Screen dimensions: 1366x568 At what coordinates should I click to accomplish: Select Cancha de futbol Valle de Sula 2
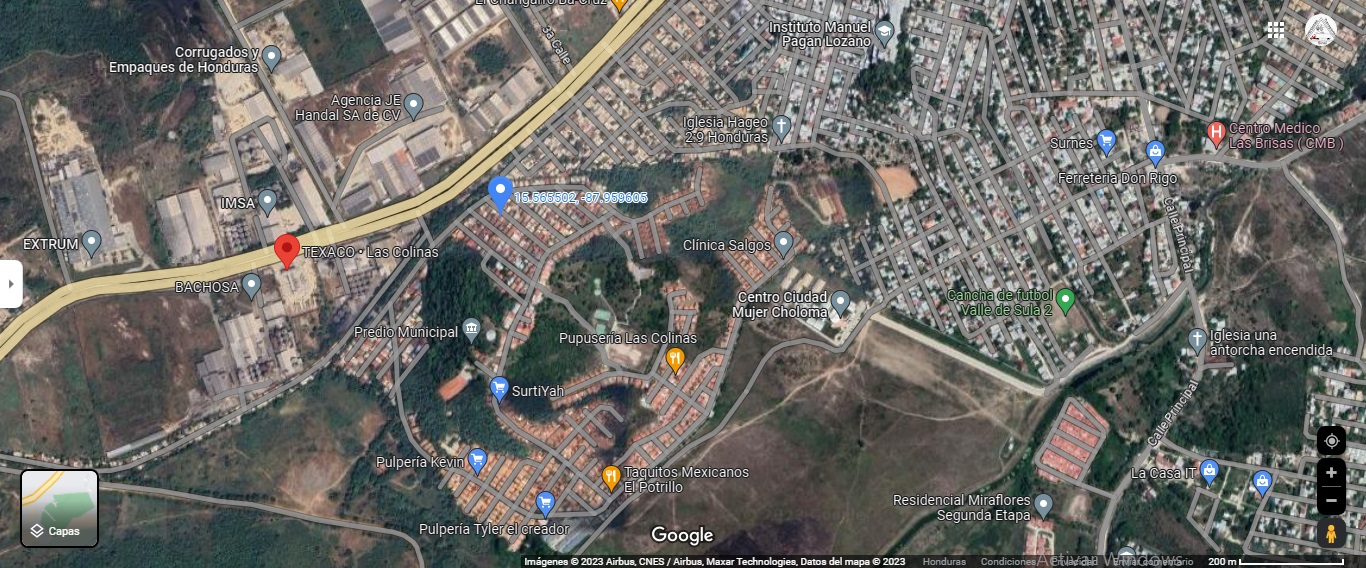click(x=1065, y=299)
